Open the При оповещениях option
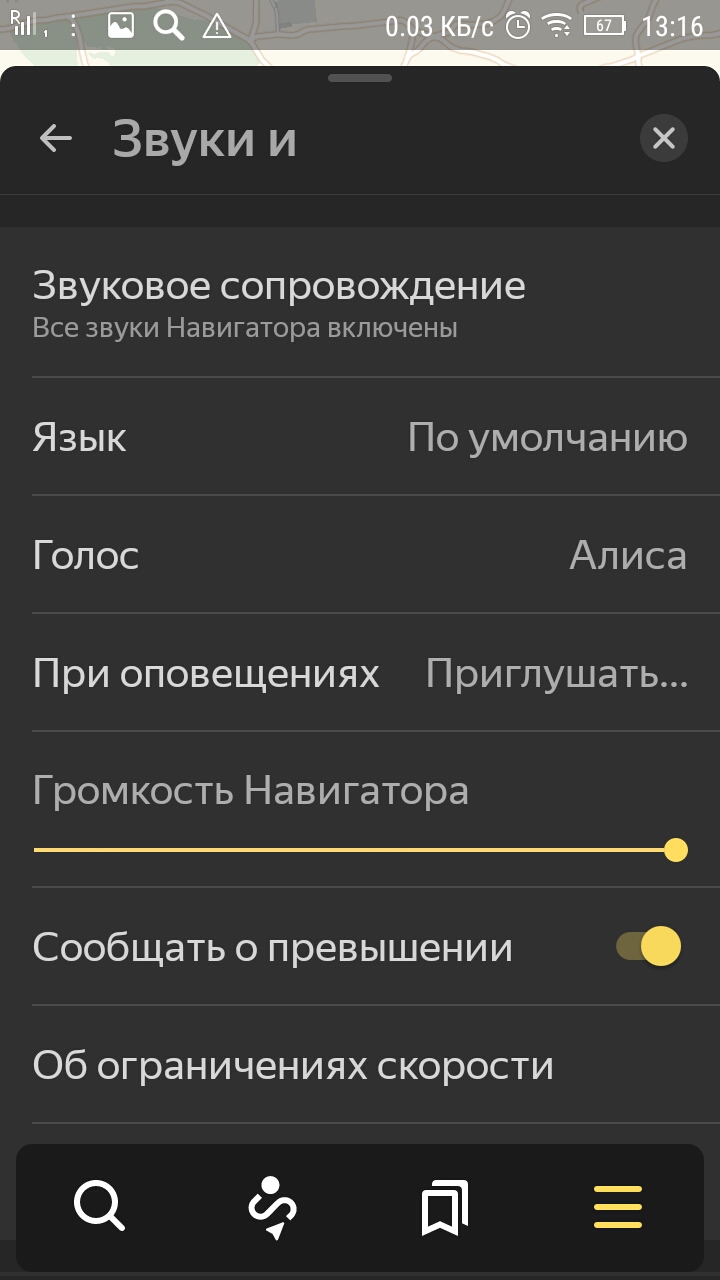720x1280 pixels. coord(360,674)
